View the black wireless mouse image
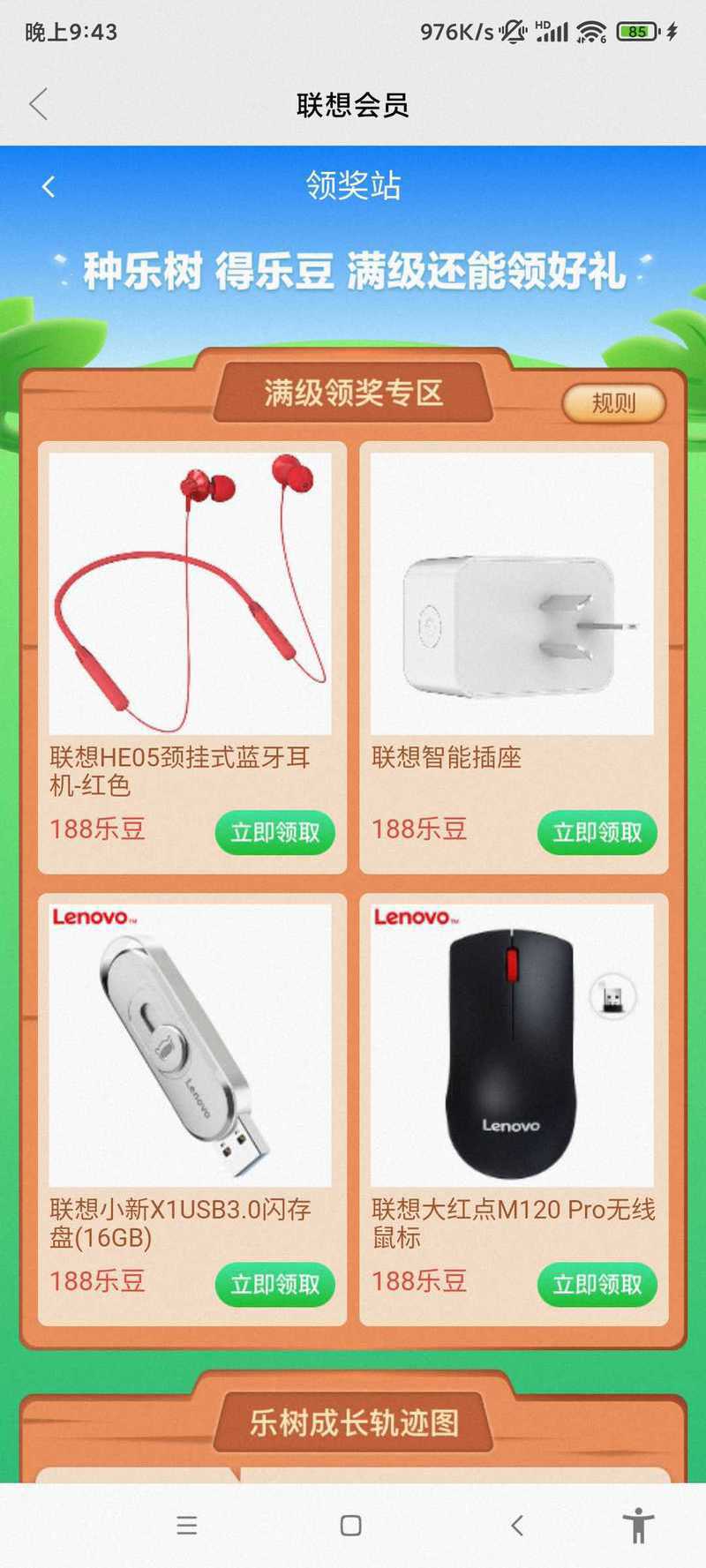The width and height of the screenshot is (706, 1568). (x=512, y=1045)
